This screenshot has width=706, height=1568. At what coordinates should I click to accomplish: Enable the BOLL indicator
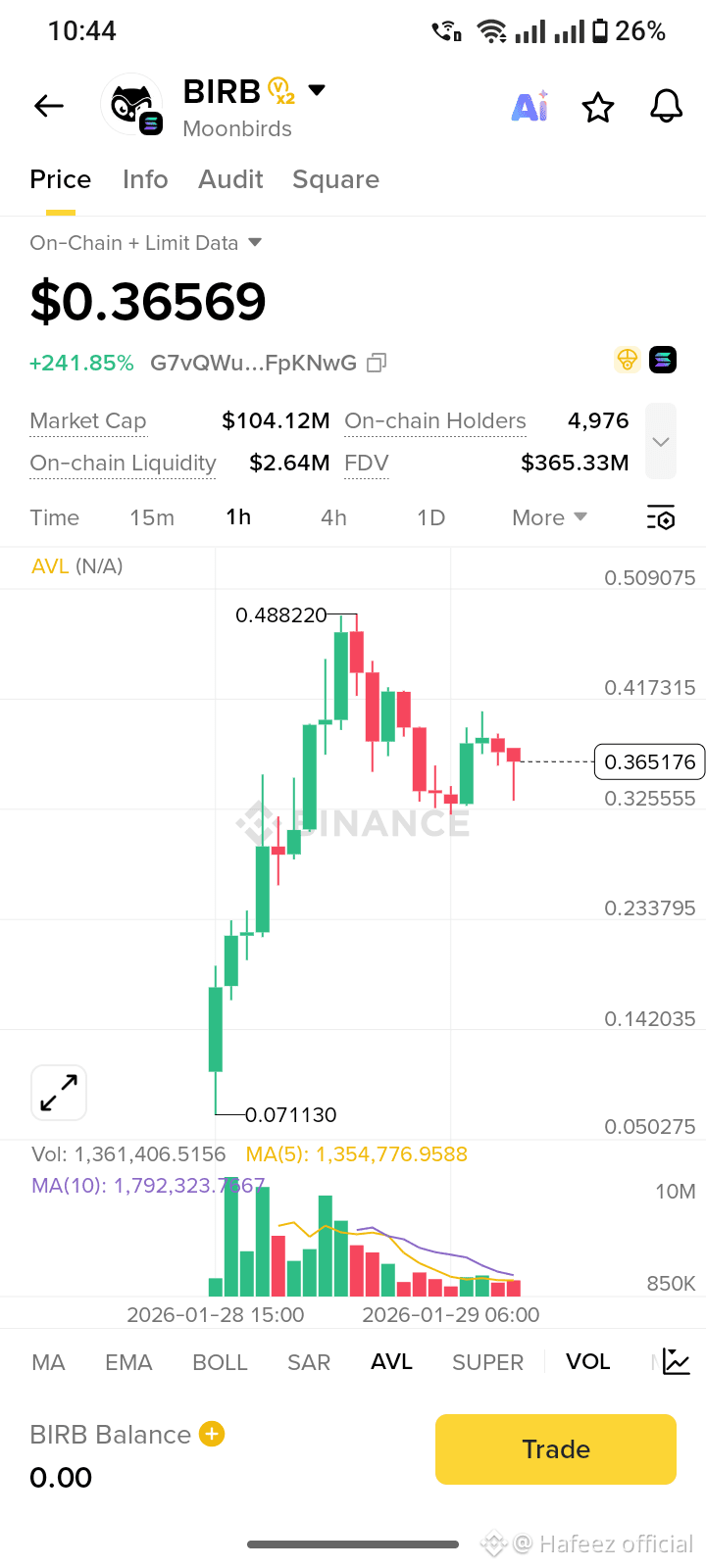(220, 1362)
